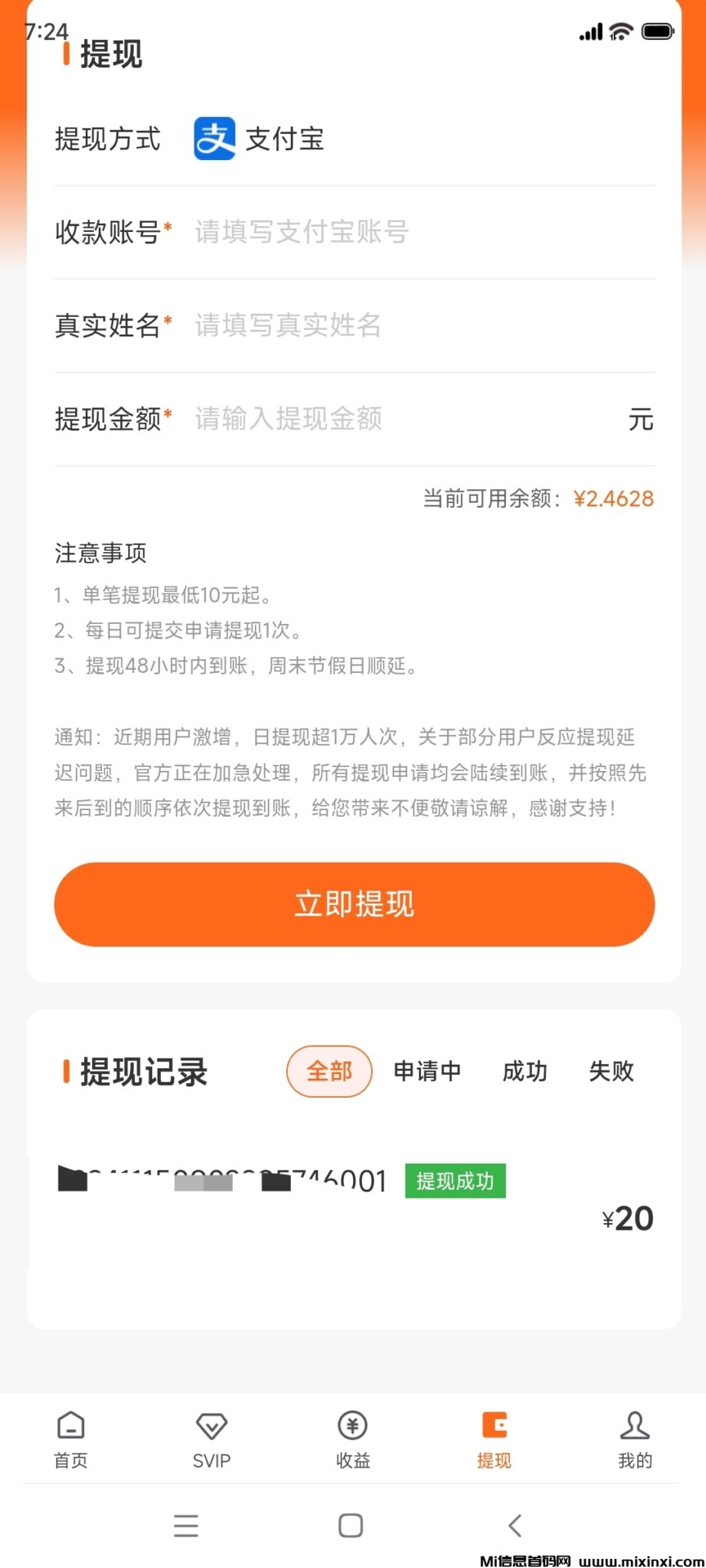The height and width of the screenshot is (1568, 706).
Task: Show 成功 withdrawal records
Action: coord(525,1071)
